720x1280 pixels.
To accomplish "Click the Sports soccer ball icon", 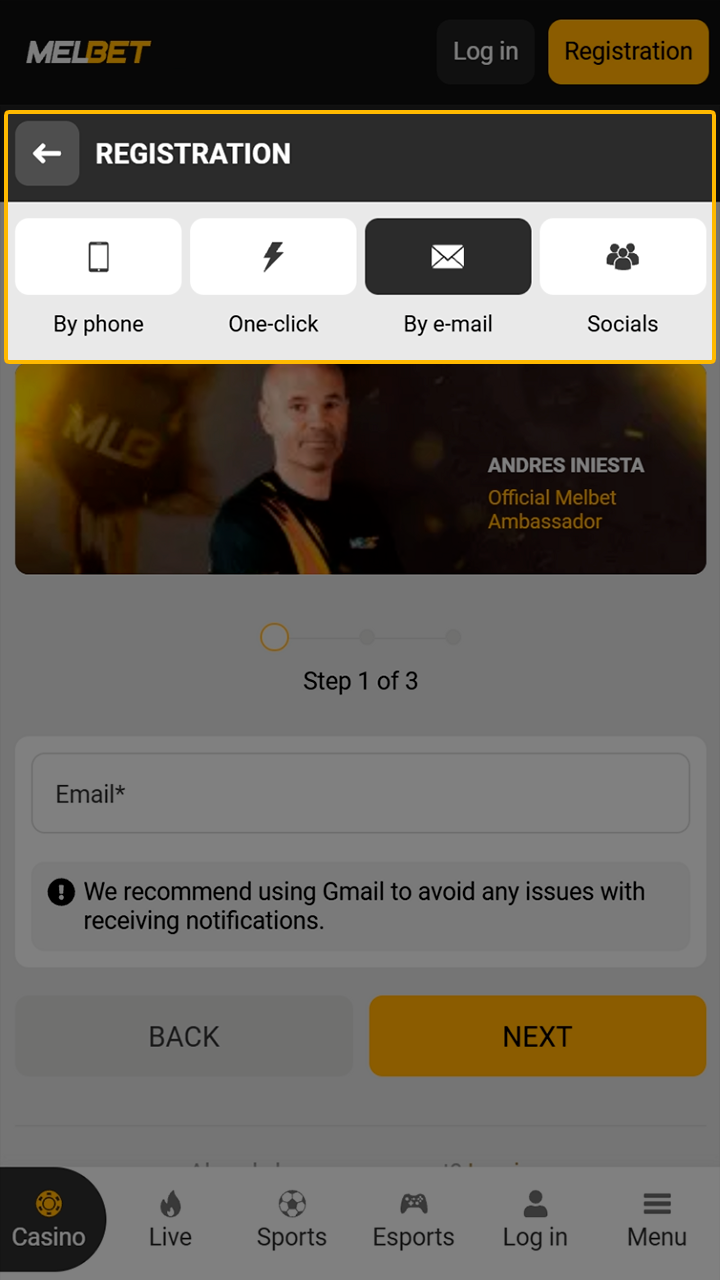I will 291,1203.
